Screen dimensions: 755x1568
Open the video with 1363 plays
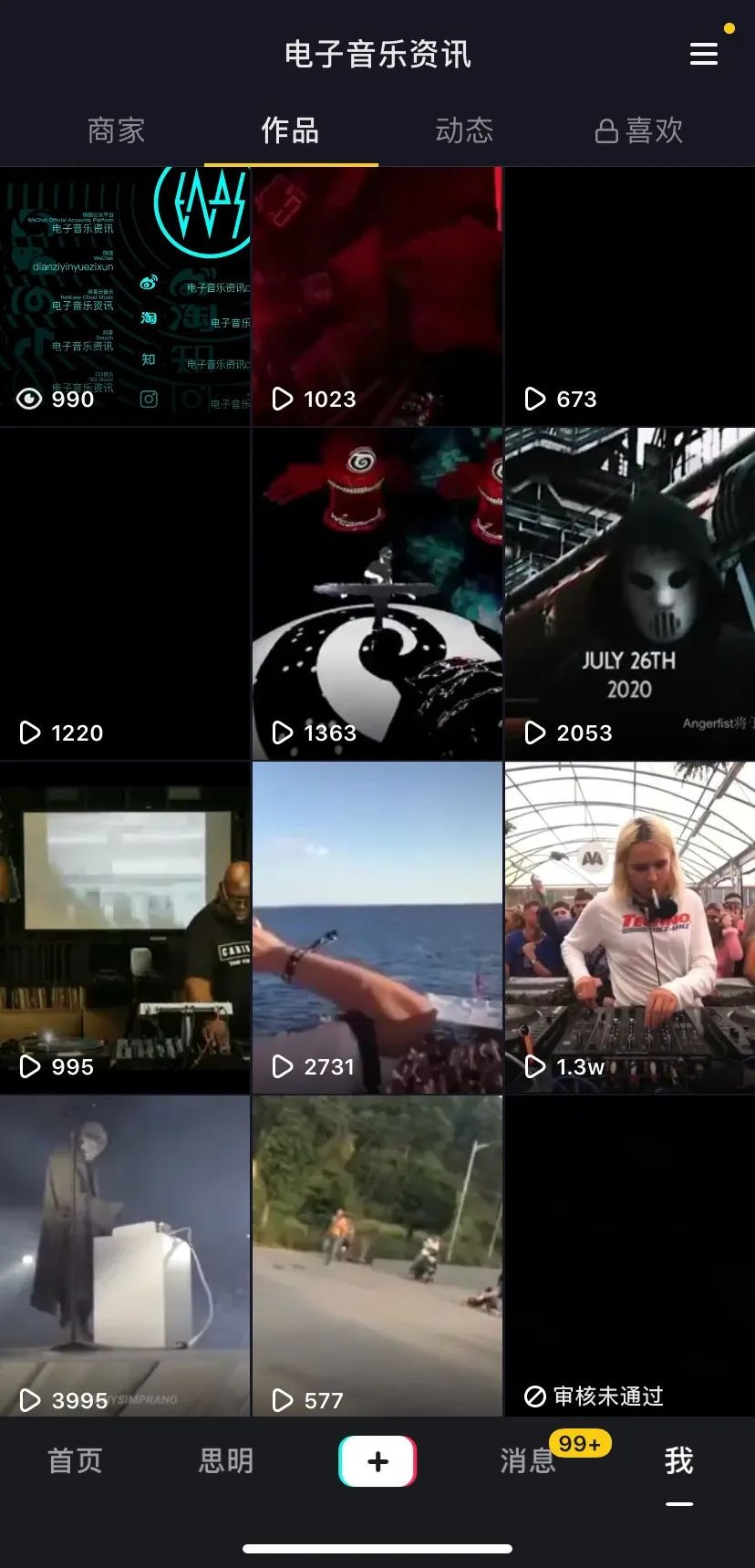[377, 593]
